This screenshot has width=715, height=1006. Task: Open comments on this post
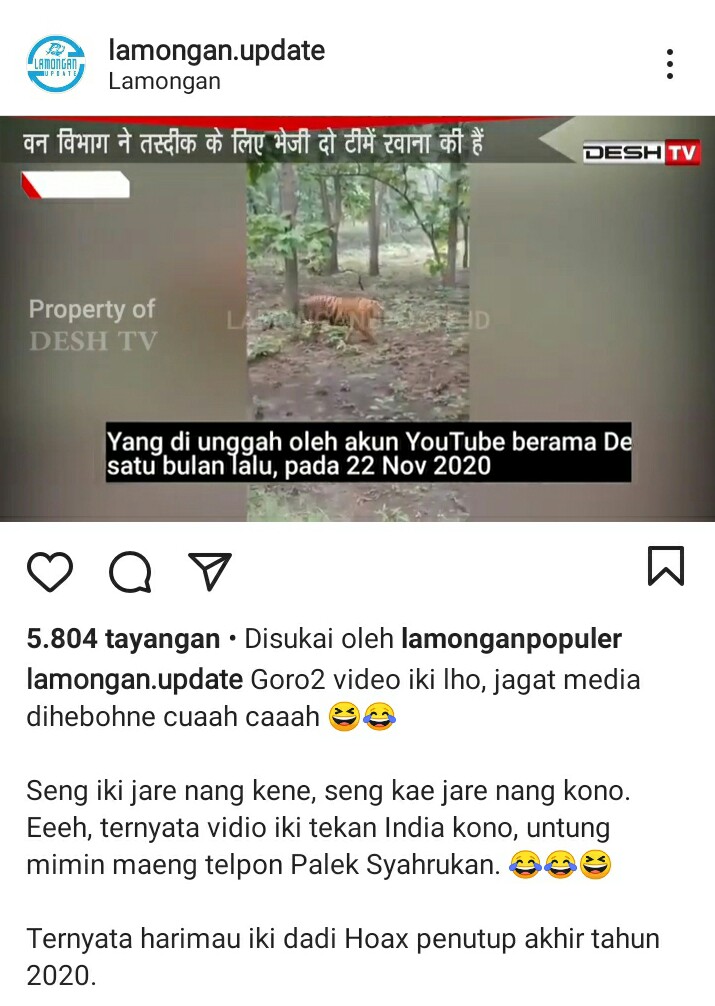[130, 572]
